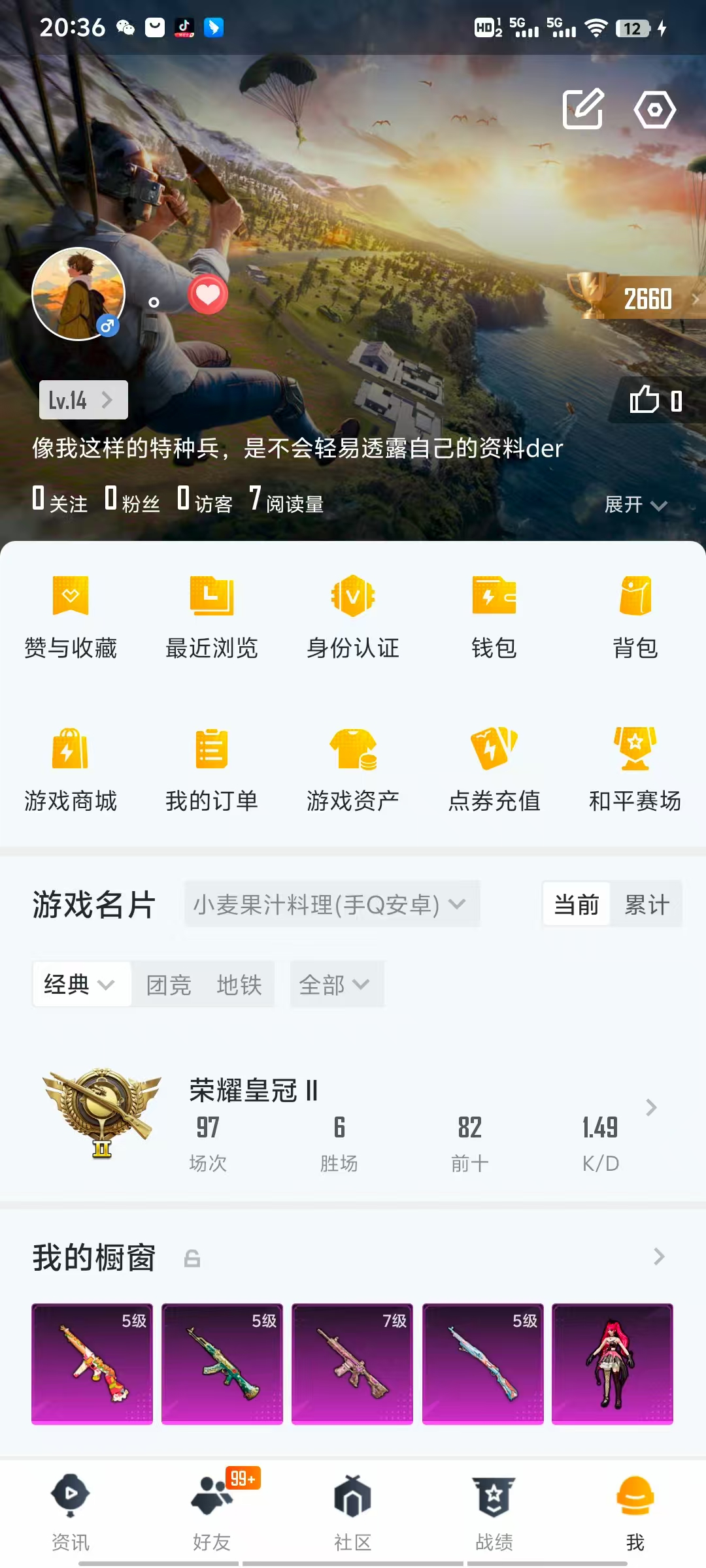Open the 全部 filter dropdown
706x1568 pixels.
point(337,985)
